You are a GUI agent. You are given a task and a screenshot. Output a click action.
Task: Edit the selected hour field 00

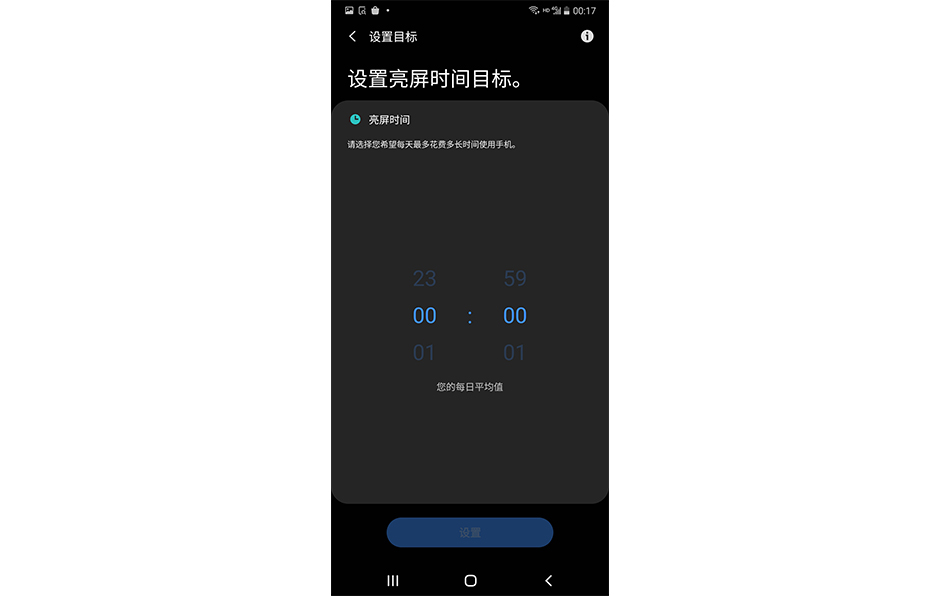tap(425, 315)
